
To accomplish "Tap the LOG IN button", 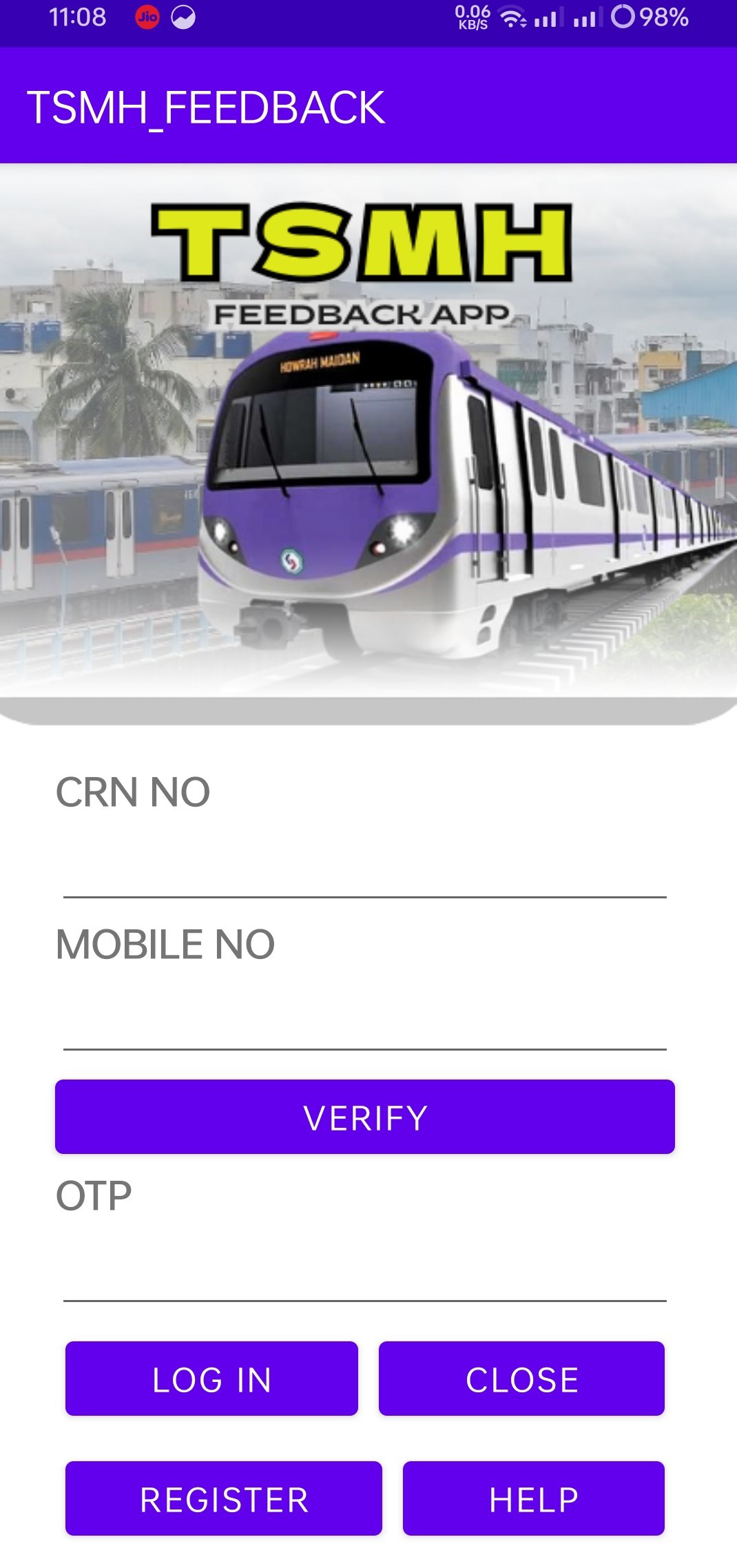I will tap(211, 1379).
